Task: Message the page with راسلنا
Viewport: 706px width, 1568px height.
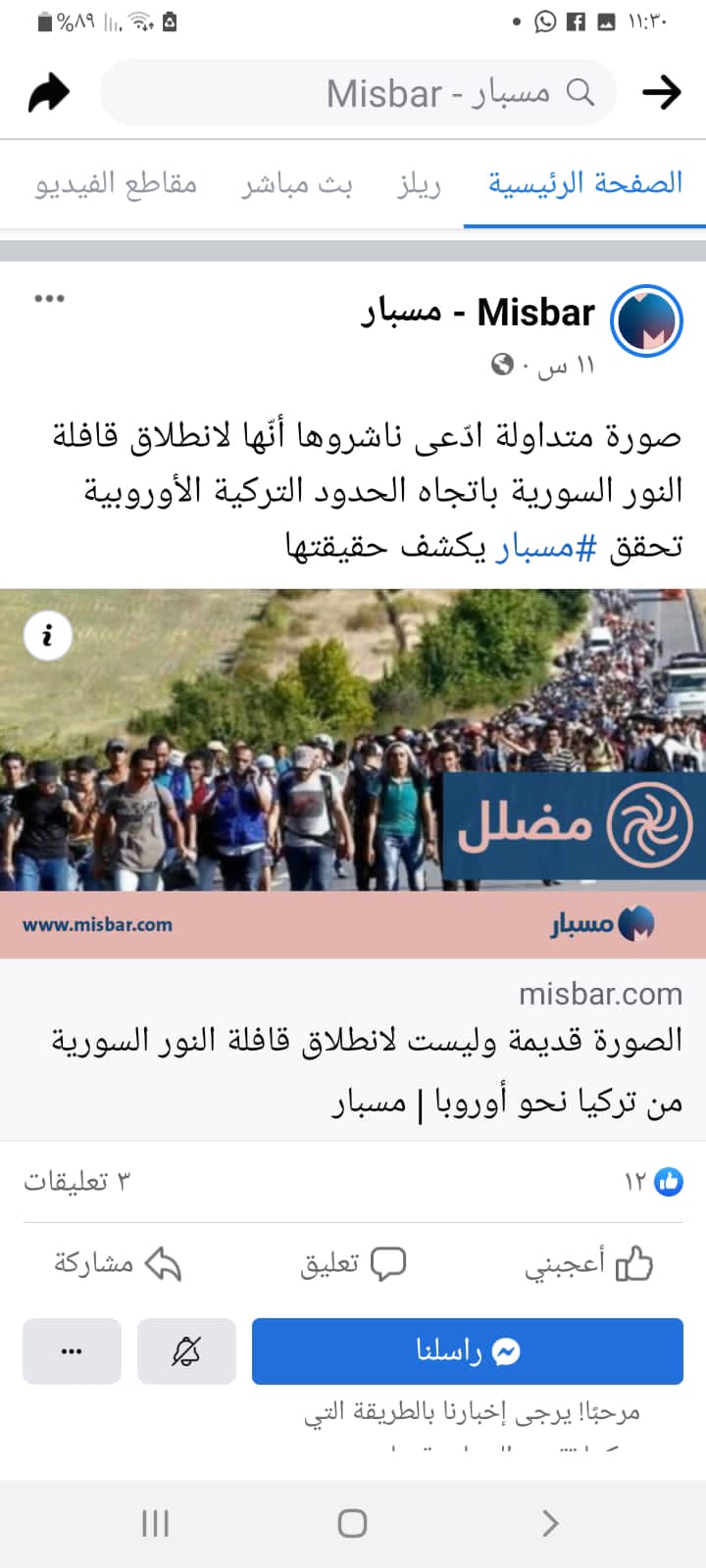Action: click(x=467, y=1351)
